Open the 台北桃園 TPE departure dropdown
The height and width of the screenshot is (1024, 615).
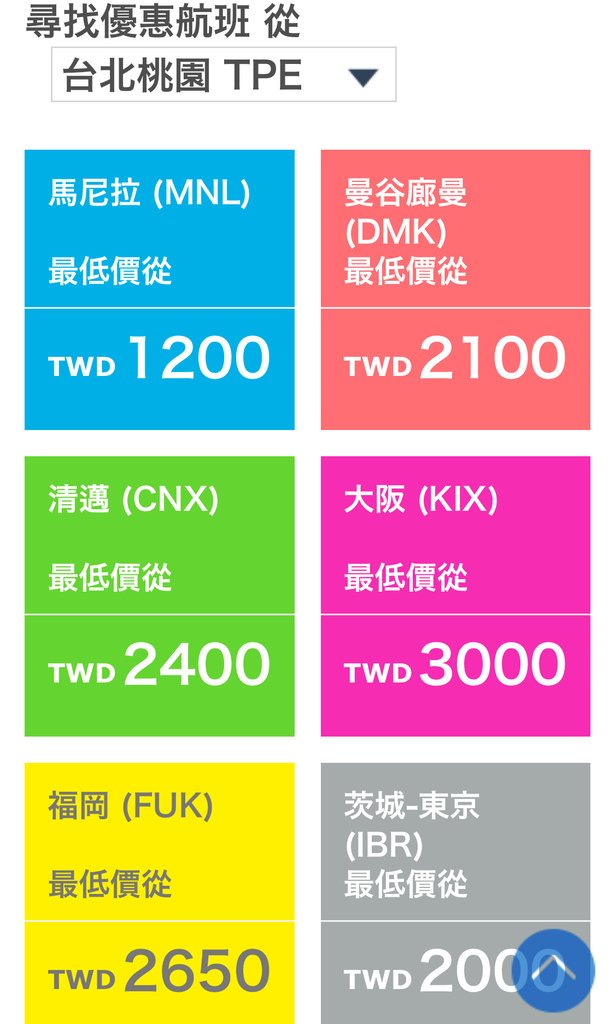tap(223, 74)
